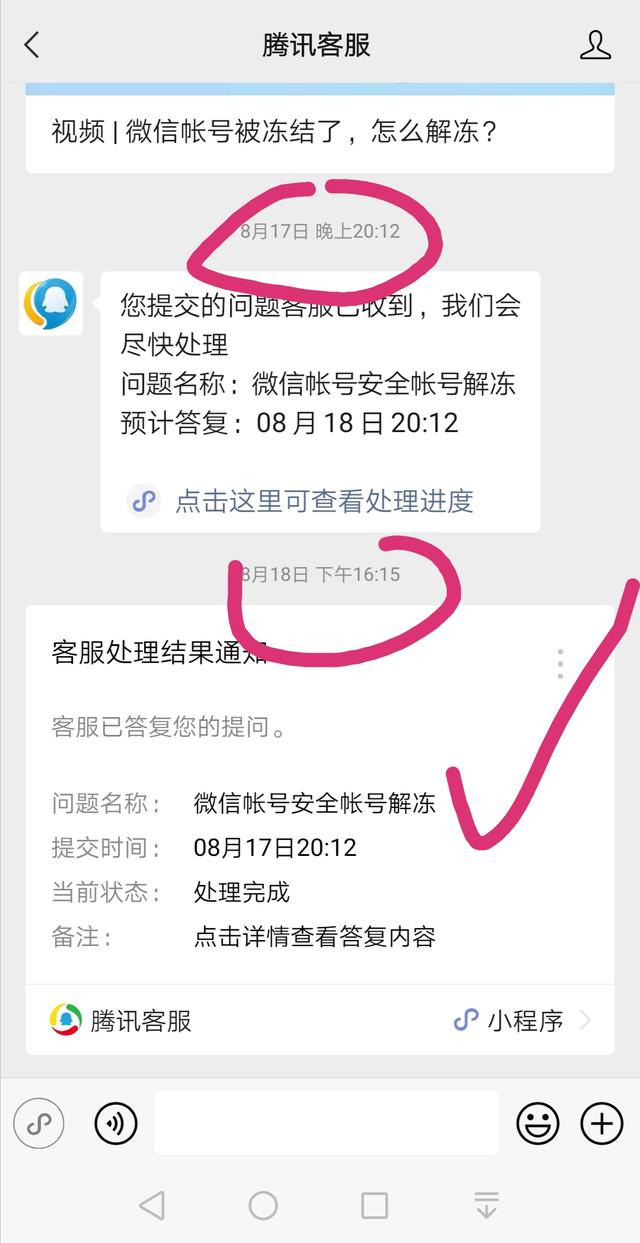Open the video article about 微信帐号被冻结

click(320, 130)
